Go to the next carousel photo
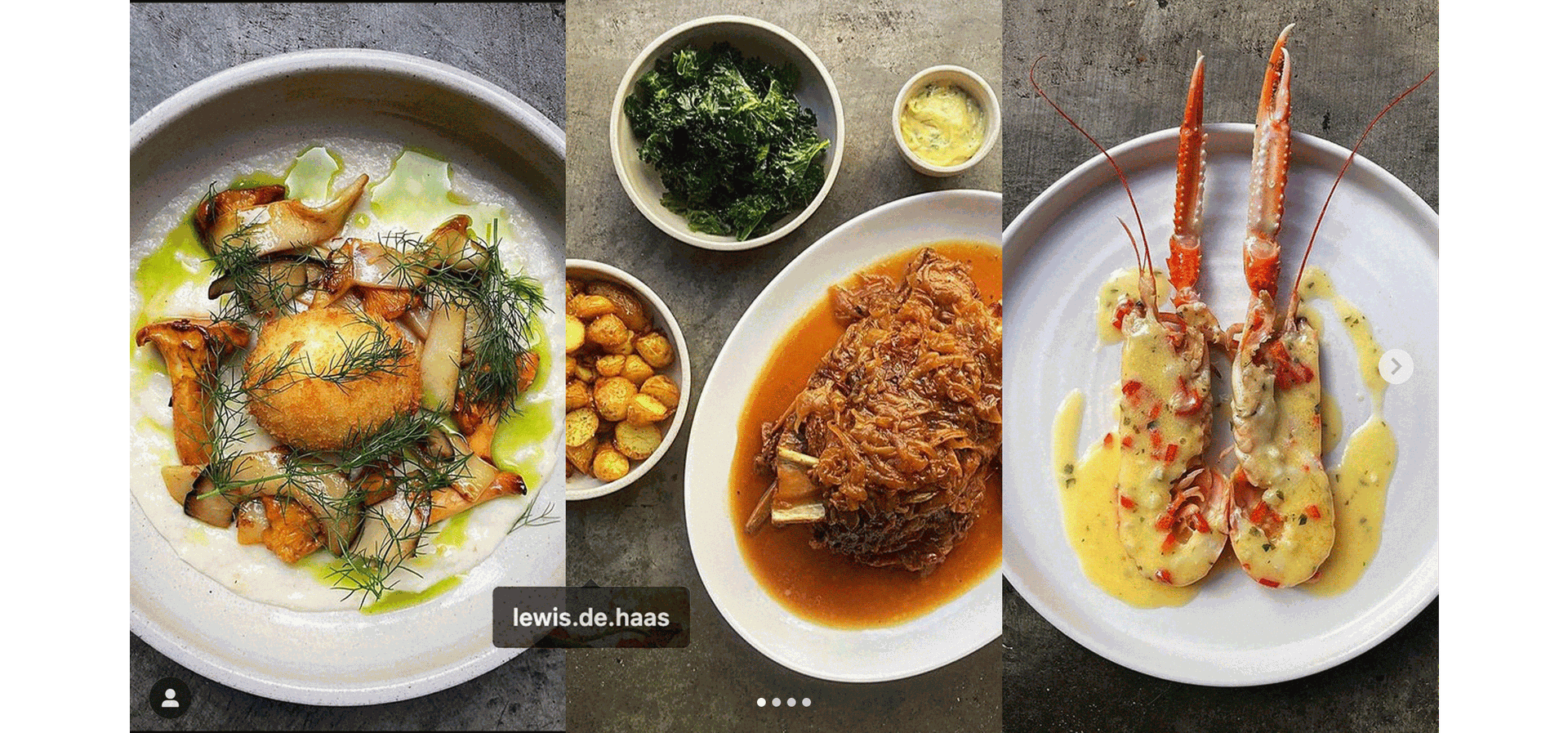Screen dimensions: 1568x733 pyautogui.click(x=1395, y=366)
